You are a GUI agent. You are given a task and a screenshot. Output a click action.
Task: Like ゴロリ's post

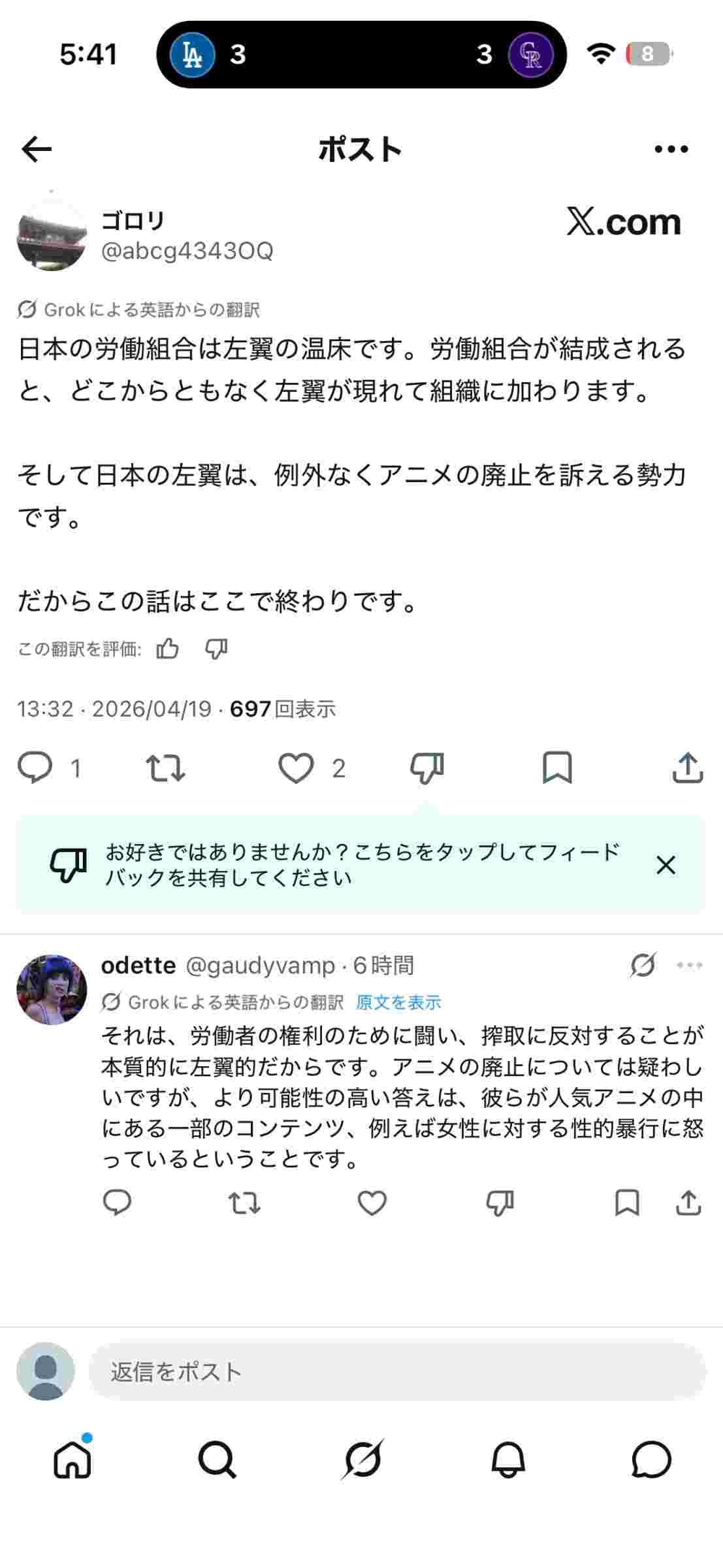(x=296, y=768)
